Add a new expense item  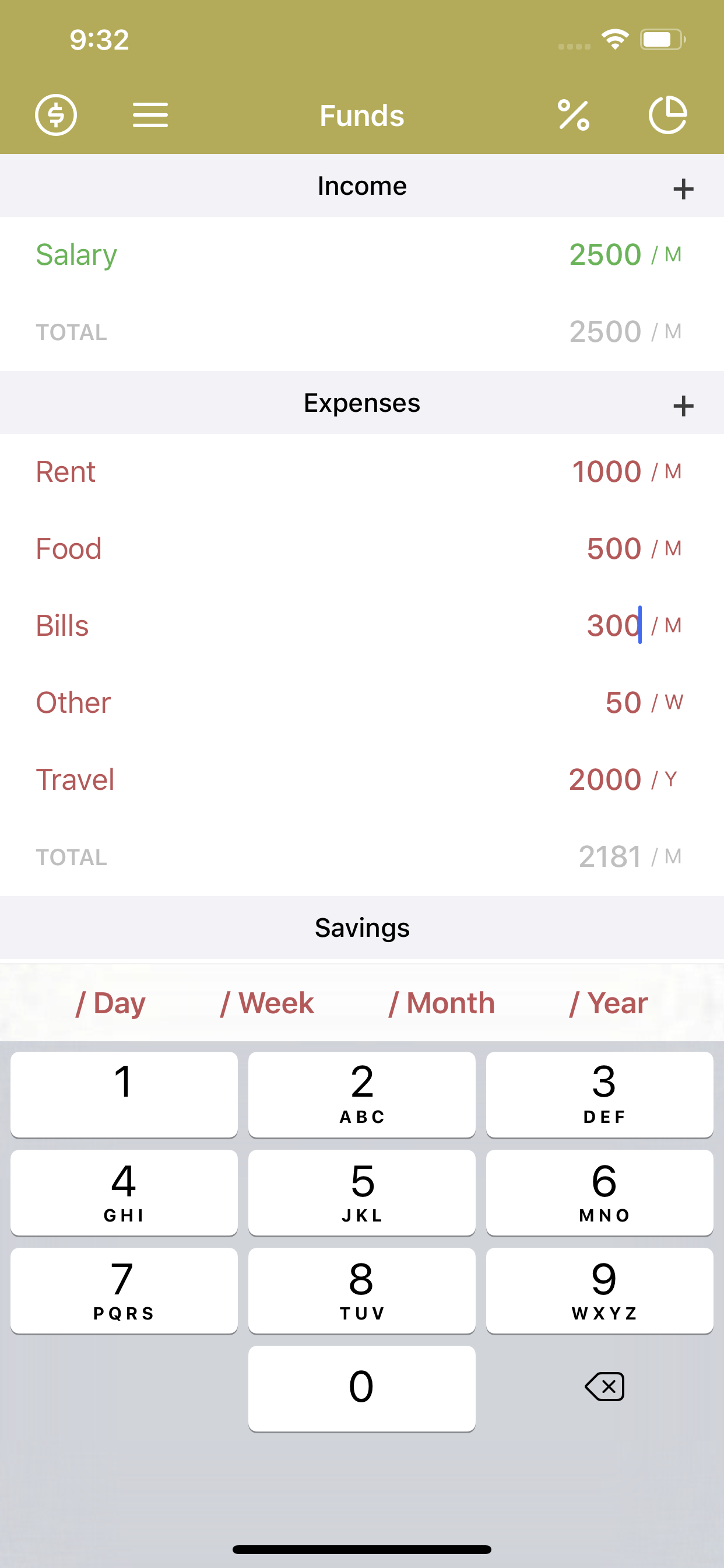[683, 406]
